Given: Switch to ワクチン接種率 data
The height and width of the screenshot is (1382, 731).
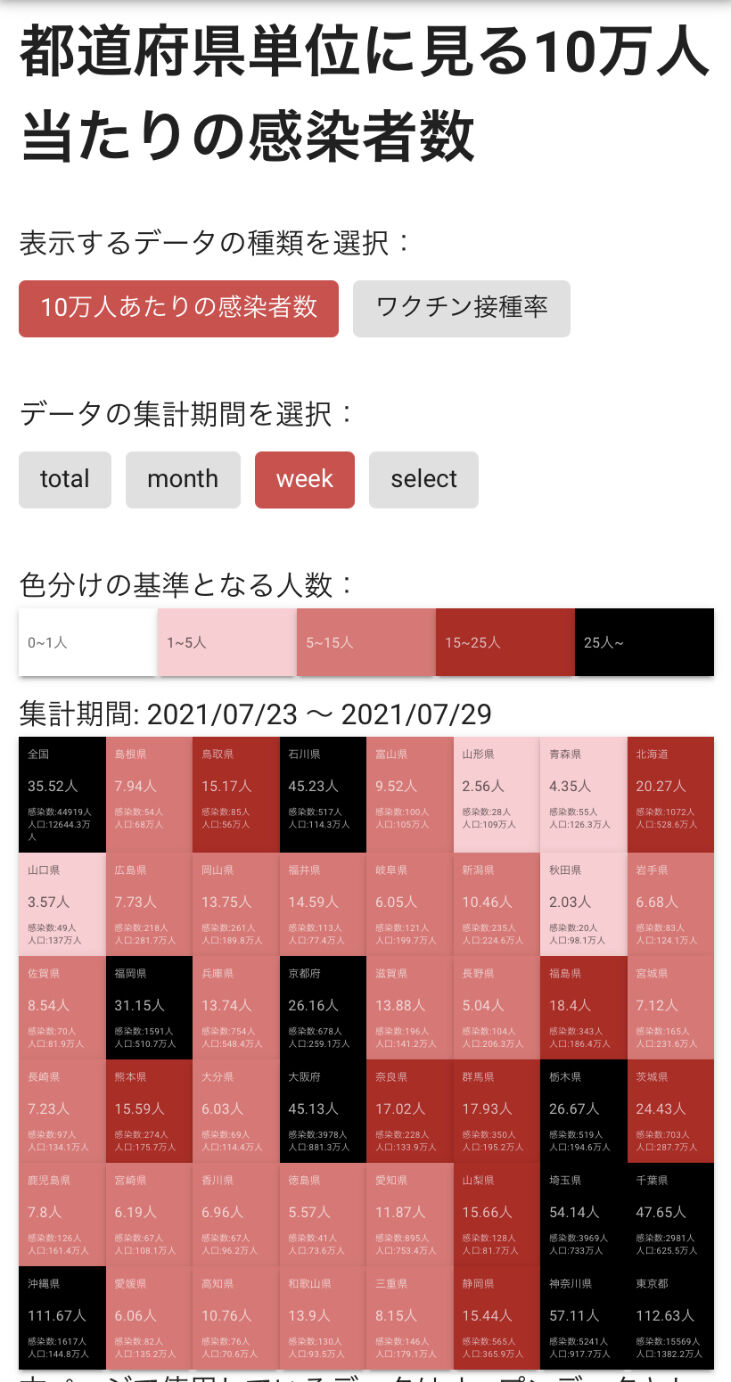Looking at the screenshot, I should [x=462, y=308].
